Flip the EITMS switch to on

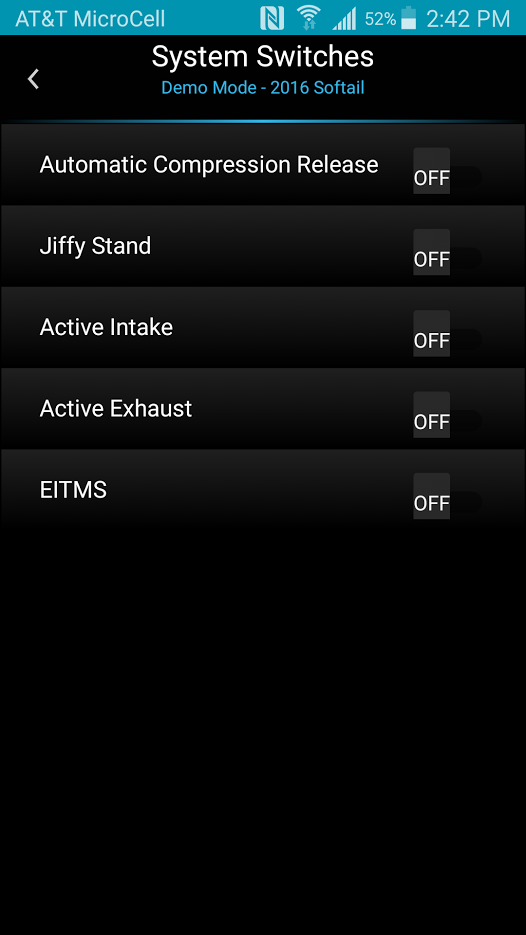click(447, 496)
